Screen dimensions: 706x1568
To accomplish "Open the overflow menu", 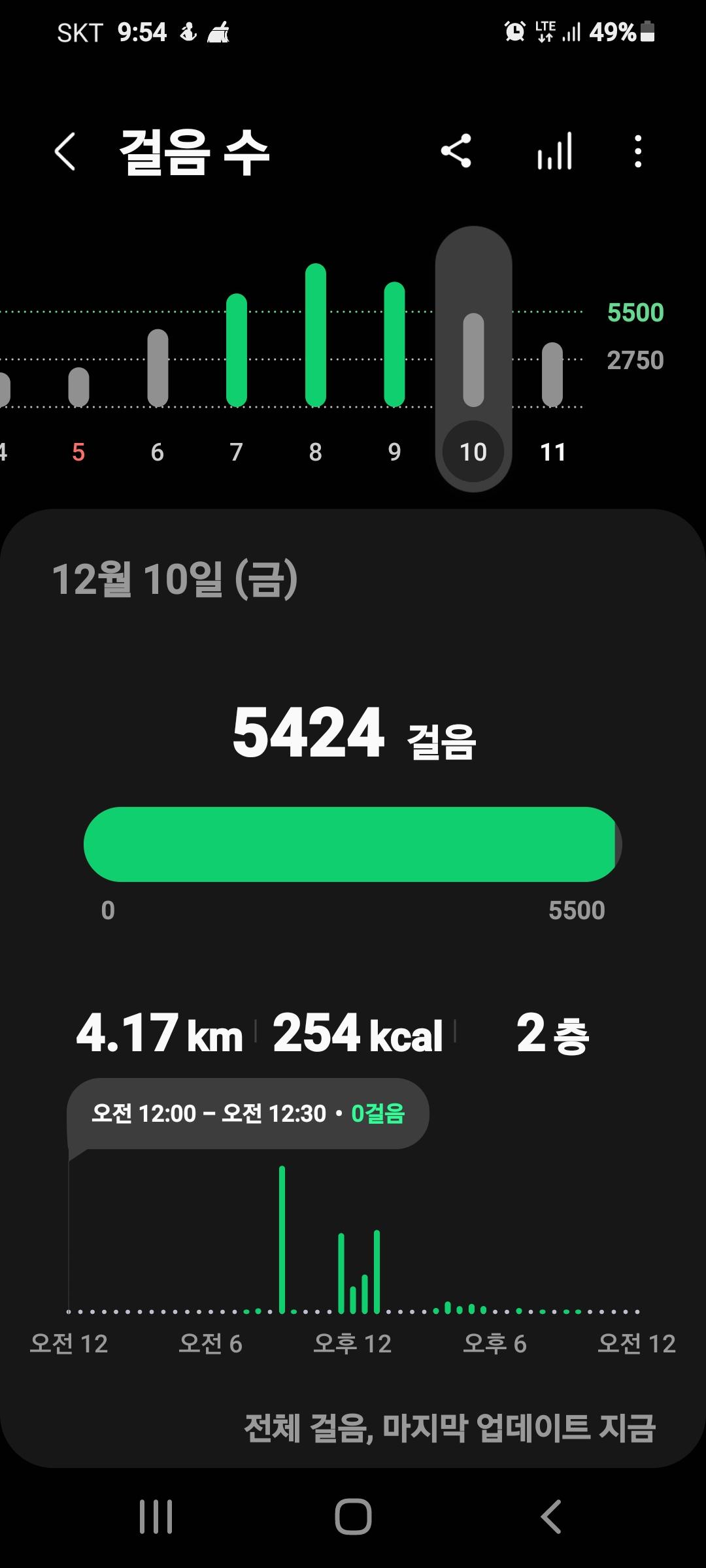I will 638,152.
